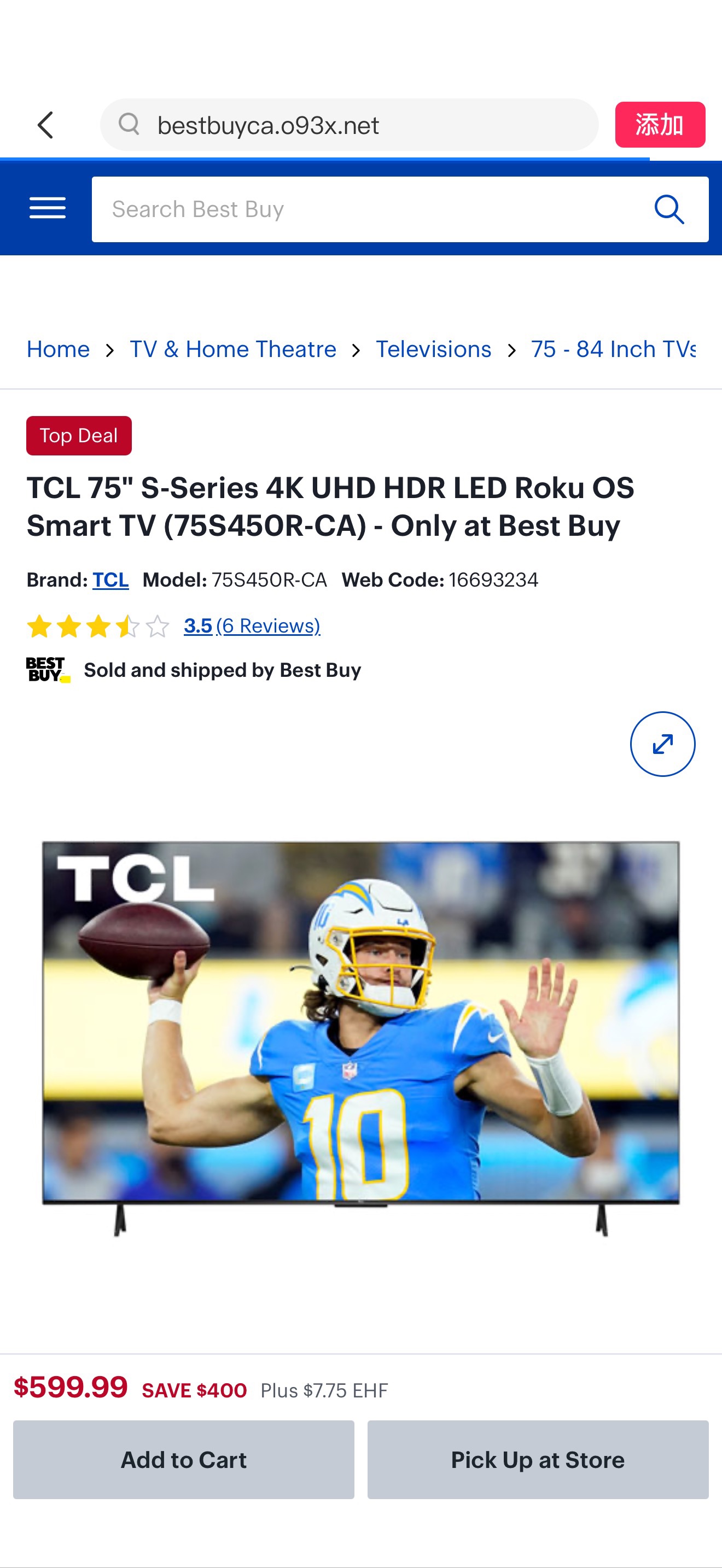Open the Televisions breadcrumb
The image size is (722, 1568).
tap(433, 349)
